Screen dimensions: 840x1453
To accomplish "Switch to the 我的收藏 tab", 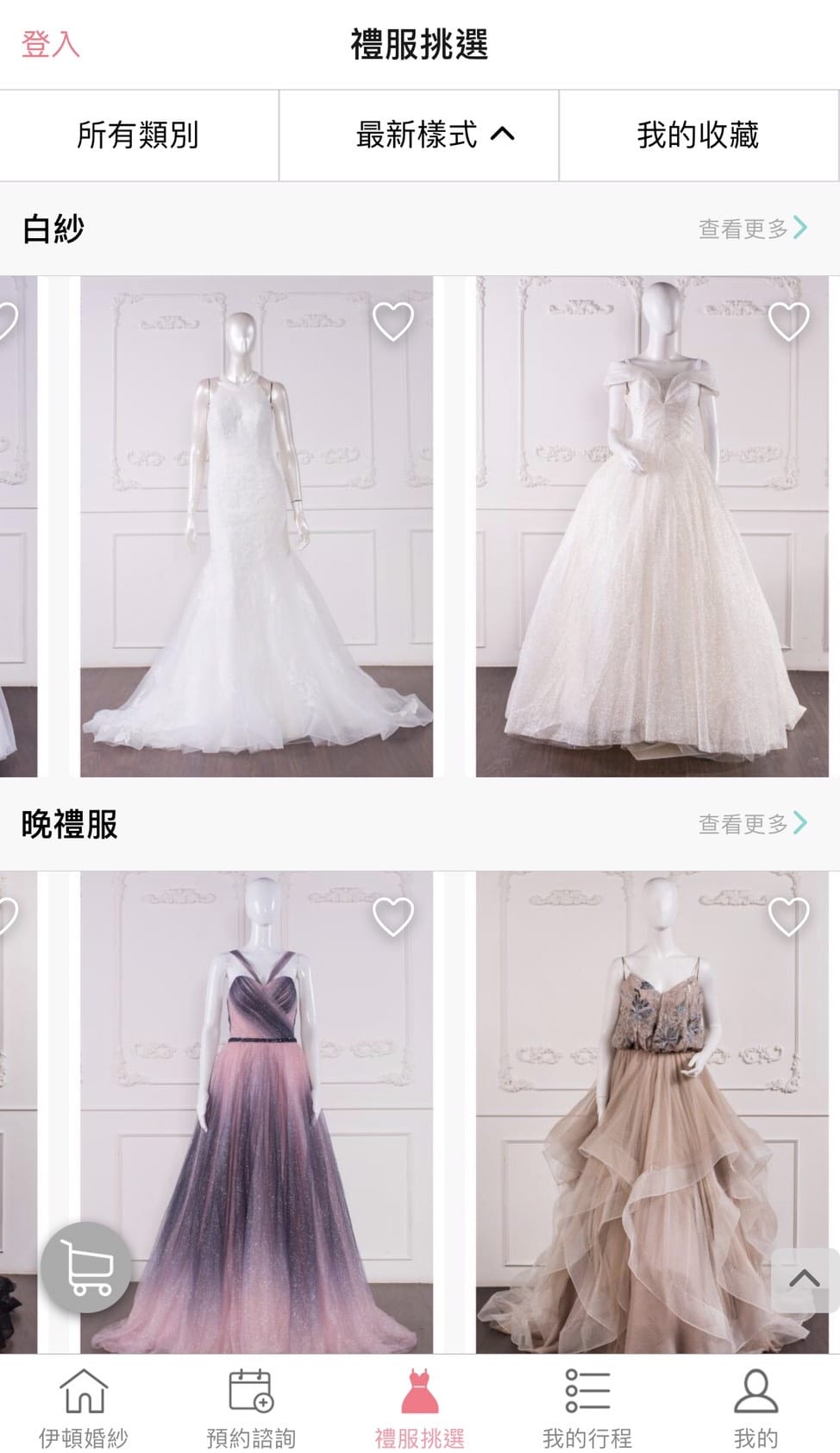I will (x=698, y=135).
